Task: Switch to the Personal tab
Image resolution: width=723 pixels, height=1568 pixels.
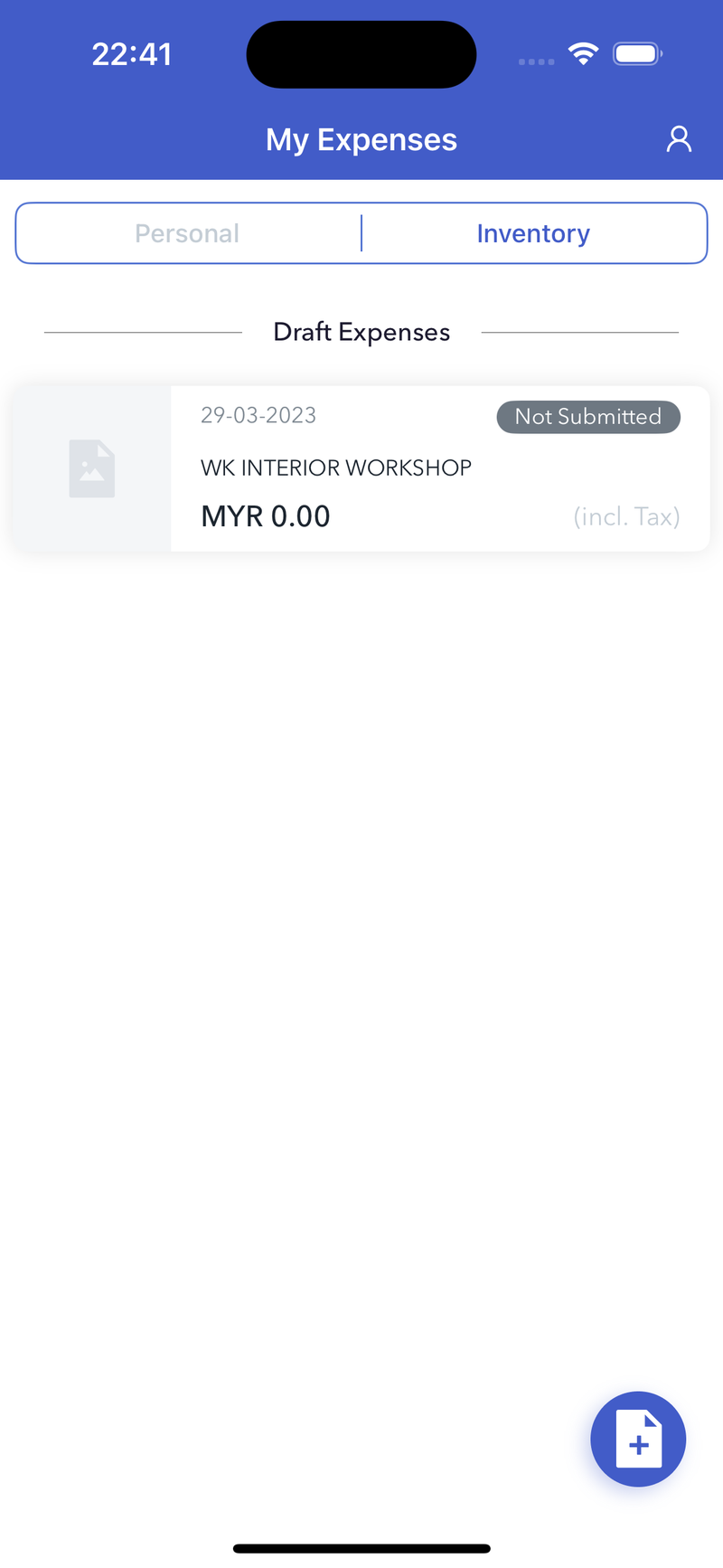Action: coord(188,233)
